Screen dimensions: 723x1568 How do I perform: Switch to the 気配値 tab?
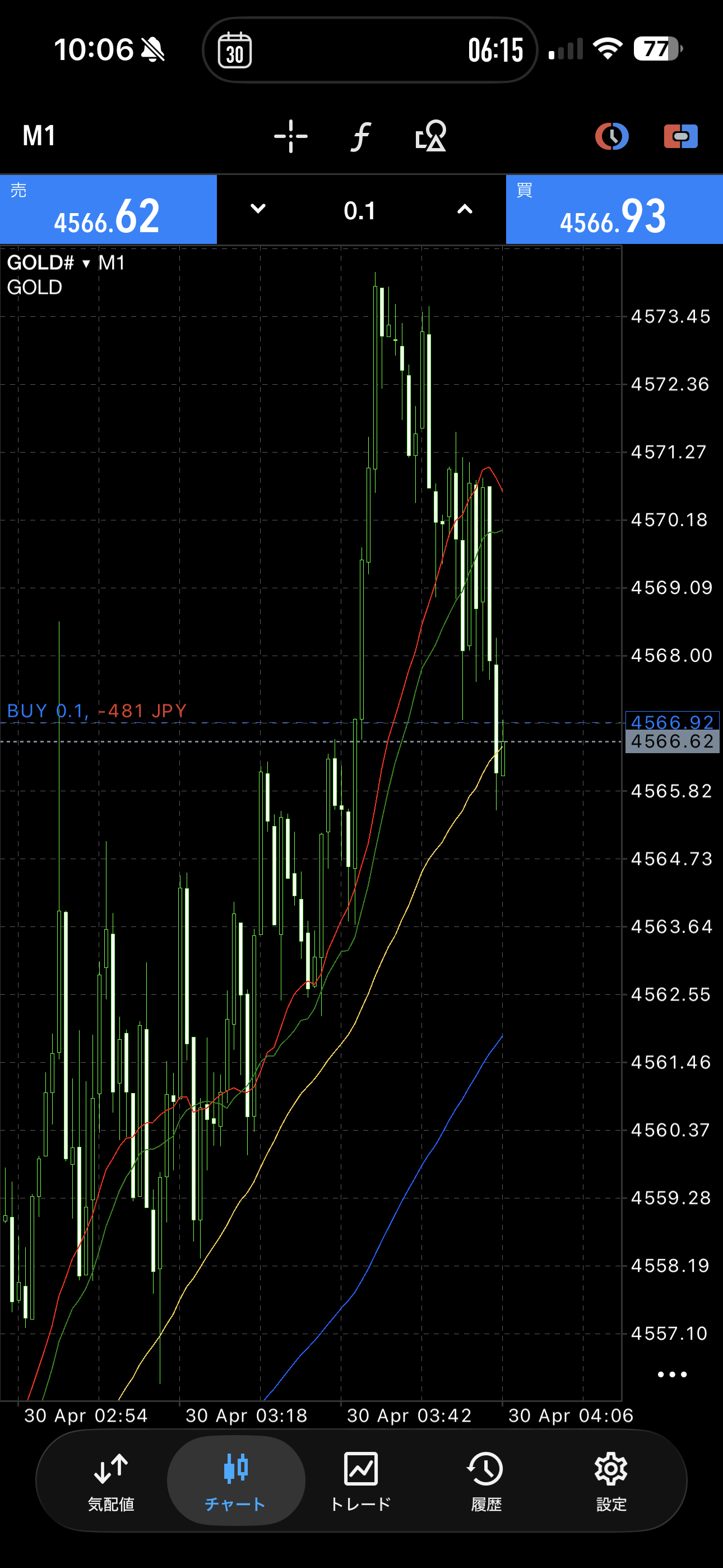point(111,1481)
